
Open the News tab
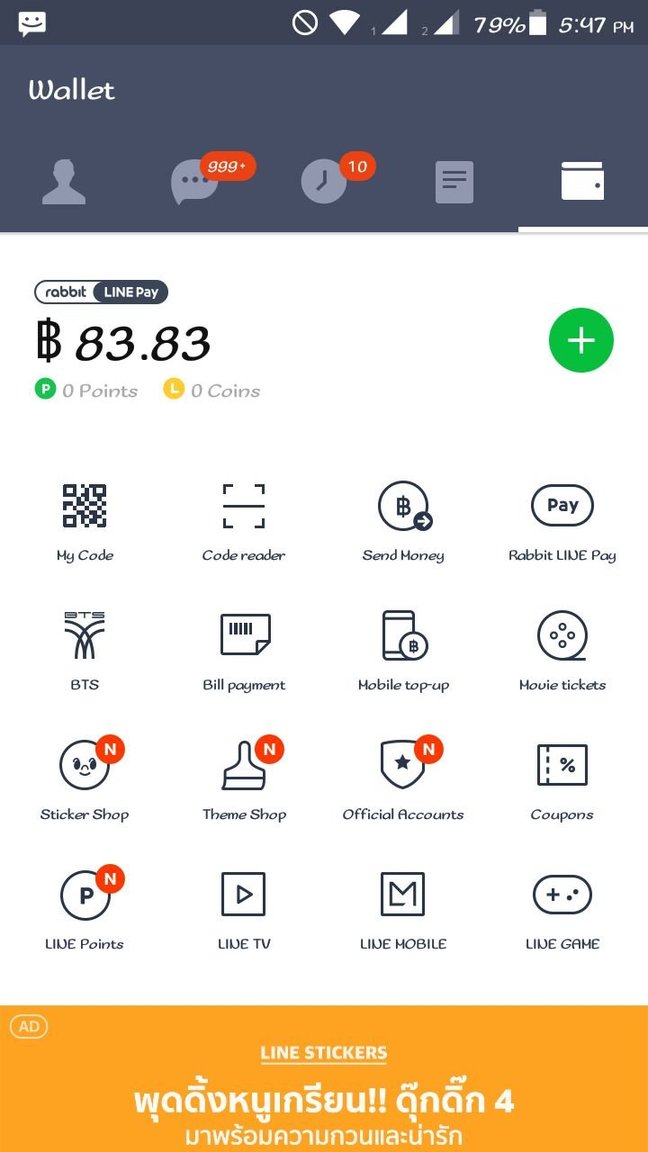(454, 183)
